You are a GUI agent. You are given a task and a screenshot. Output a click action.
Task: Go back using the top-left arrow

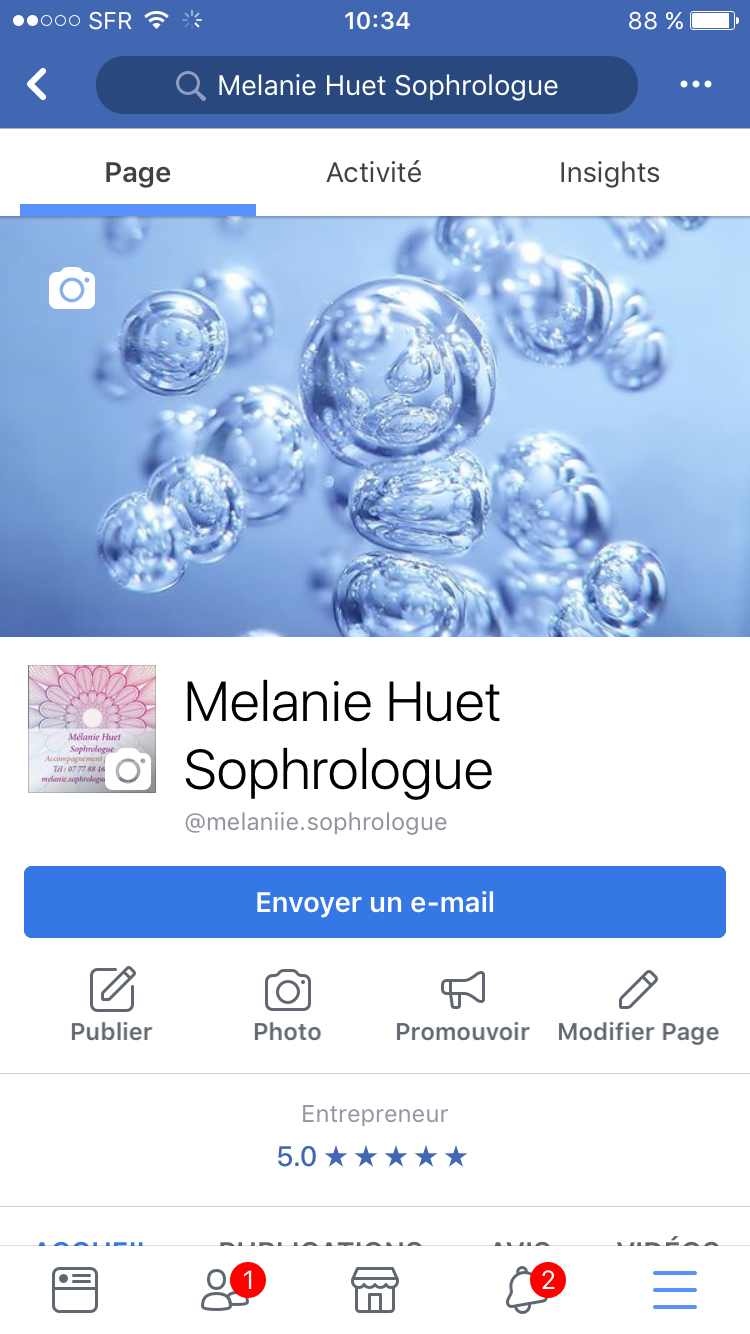tap(37, 85)
